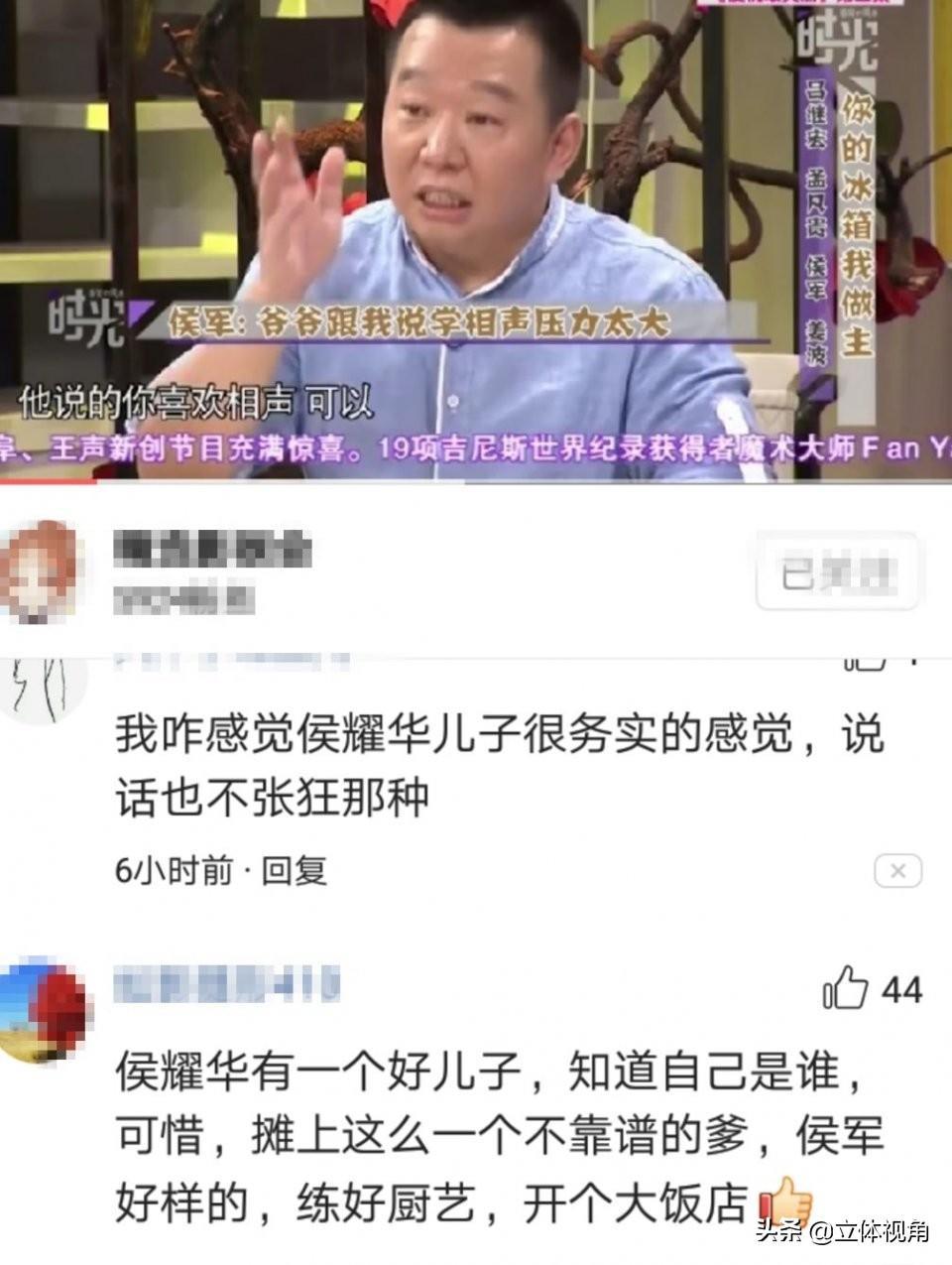952x1265 pixels.
Task: Tap the 已关注 follow button
Action: pyautogui.click(x=839, y=572)
